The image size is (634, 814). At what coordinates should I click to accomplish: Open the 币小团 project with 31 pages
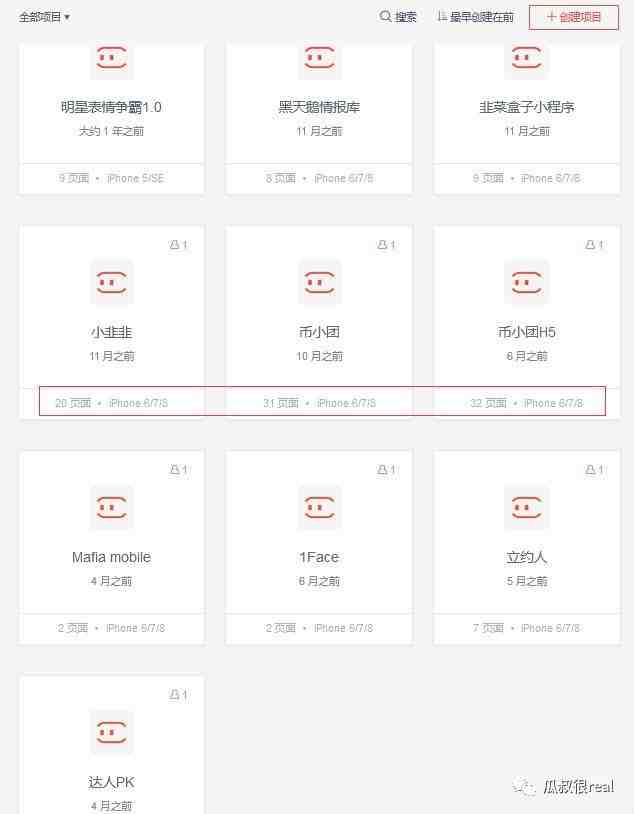(x=319, y=332)
